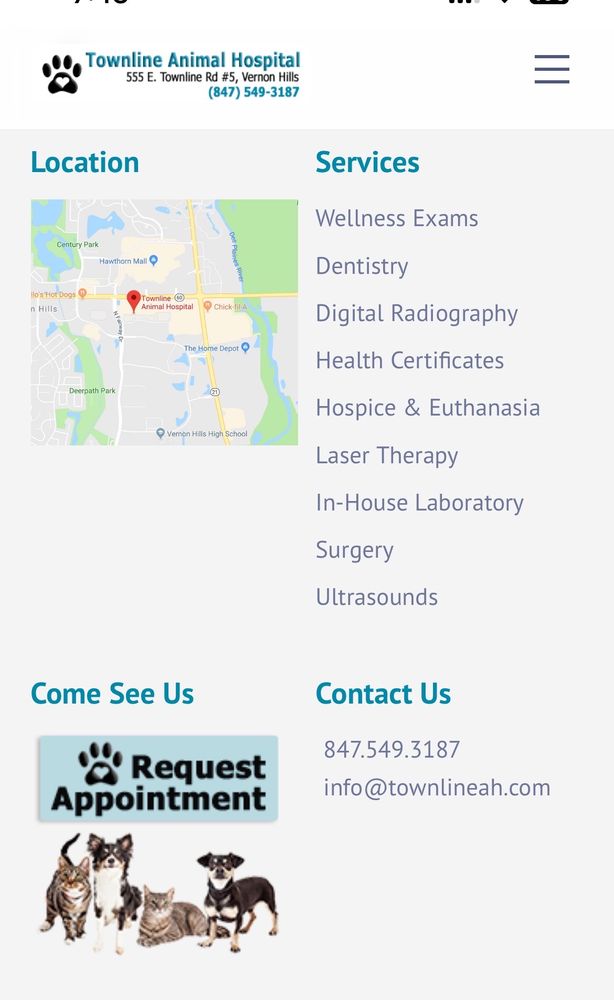View Digital Radiography details
The width and height of the screenshot is (614, 1000).
[416, 314]
